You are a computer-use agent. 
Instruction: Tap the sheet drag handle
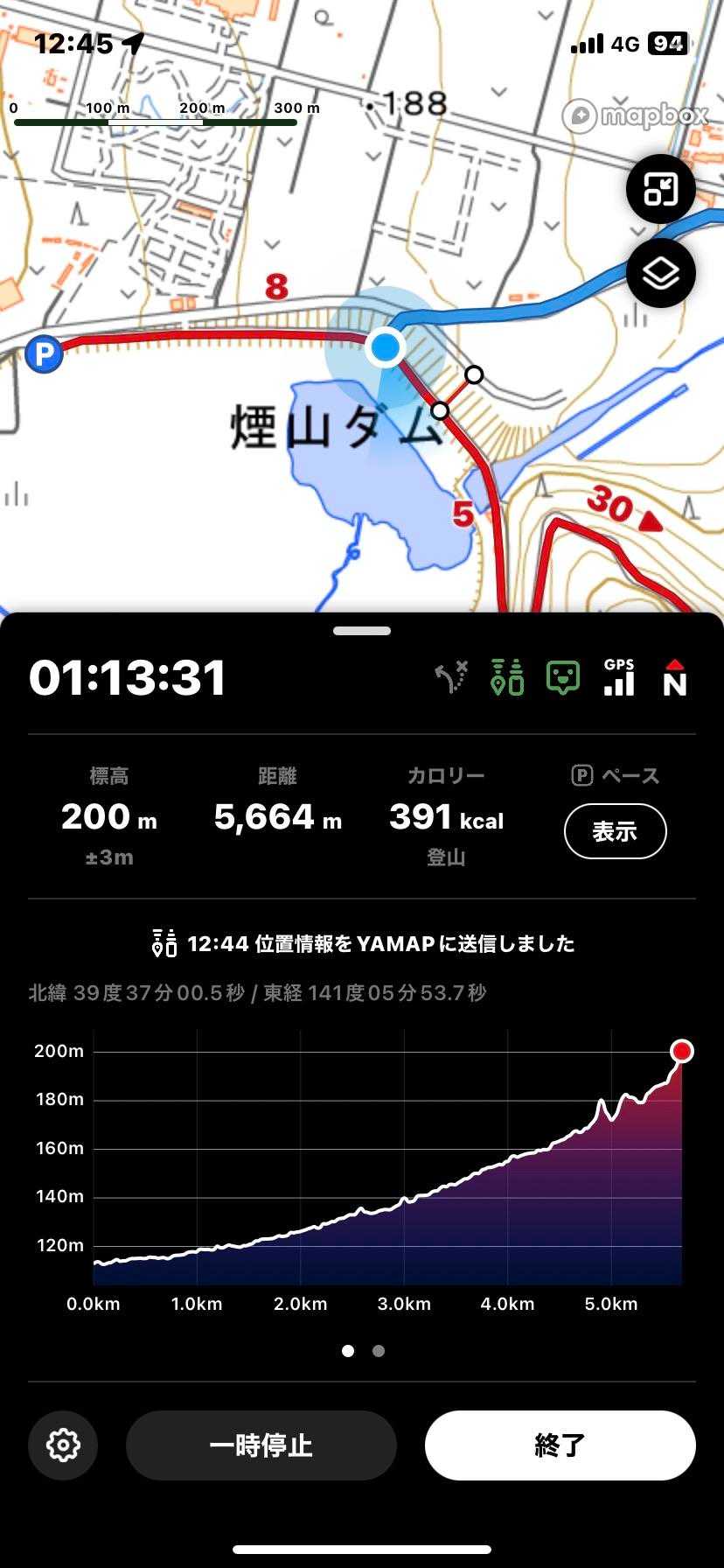pyautogui.click(x=362, y=631)
